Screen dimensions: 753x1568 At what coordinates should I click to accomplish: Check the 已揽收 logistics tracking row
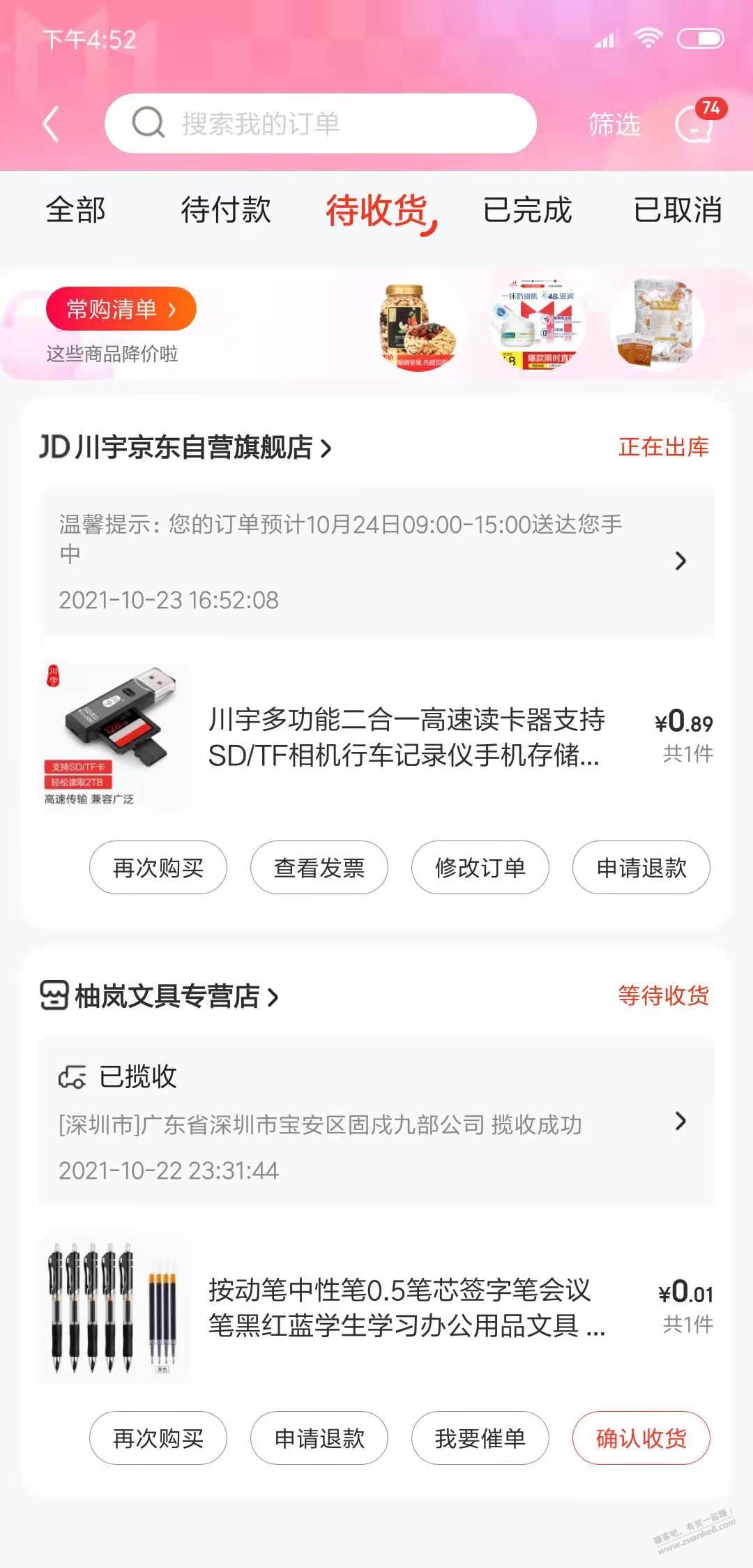pos(376,1122)
